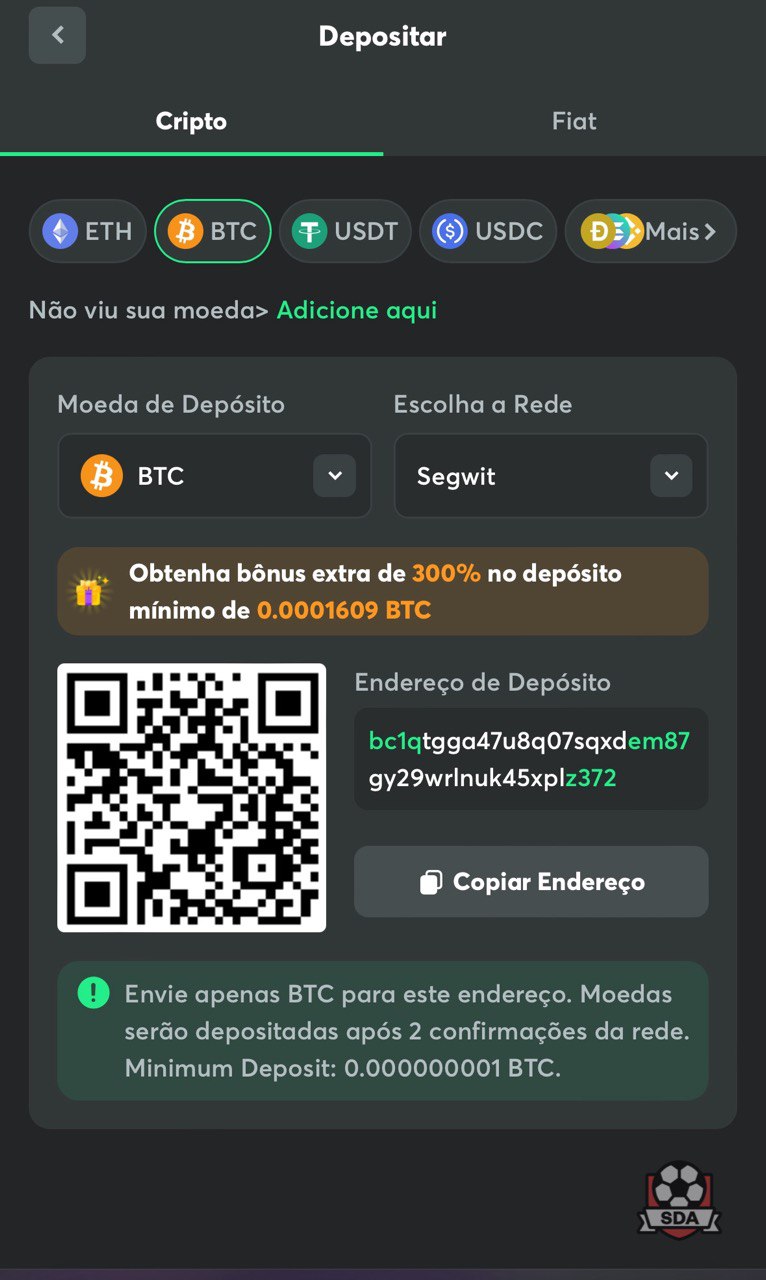Switch to the Fiat tab
This screenshot has height=1280, width=766.
point(574,121)
